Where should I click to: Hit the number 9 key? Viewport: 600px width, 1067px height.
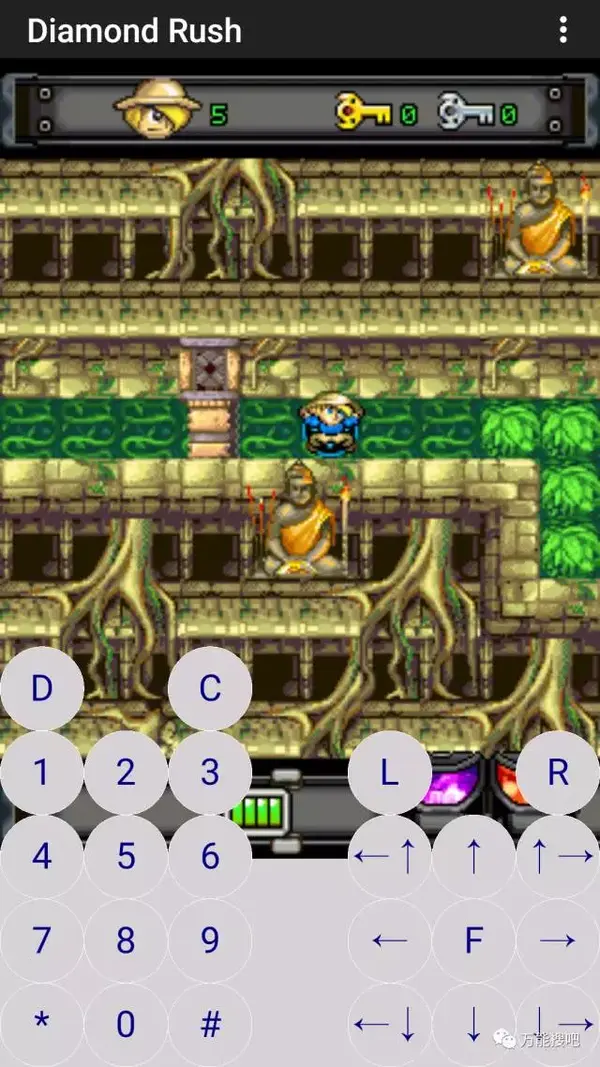(209, 940)
